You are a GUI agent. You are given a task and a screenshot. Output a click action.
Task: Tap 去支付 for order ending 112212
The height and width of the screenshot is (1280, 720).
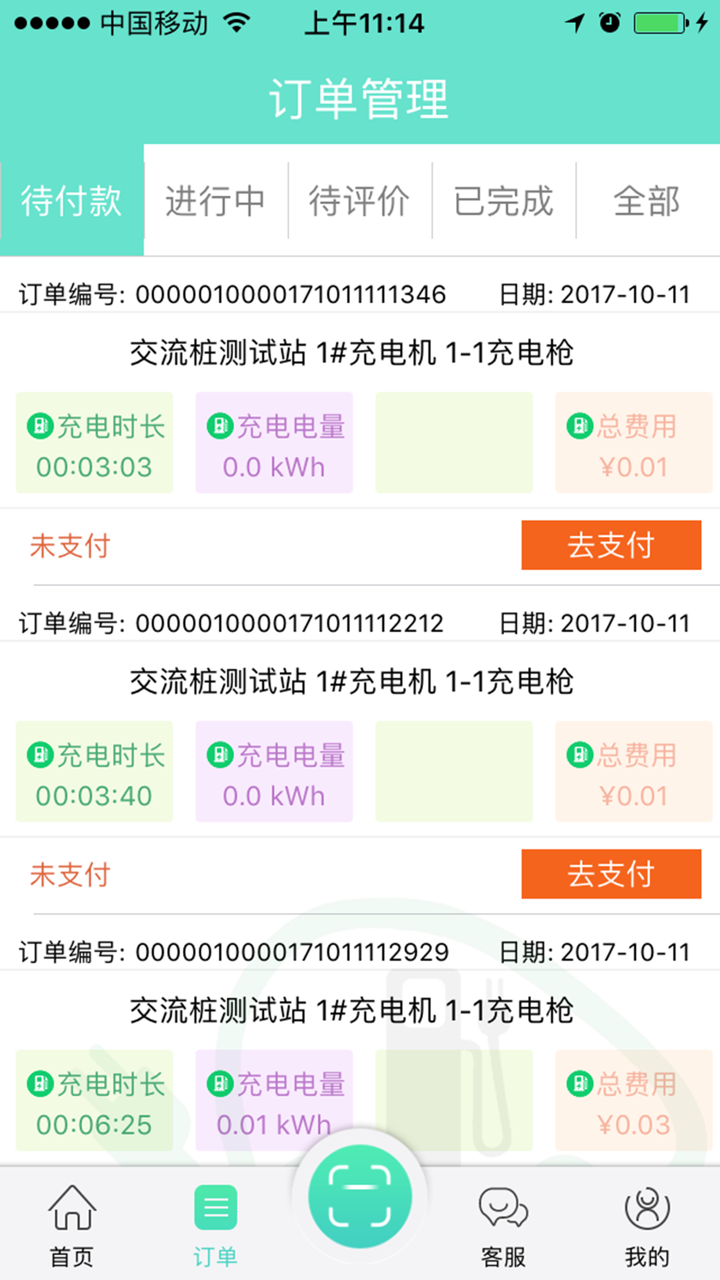coord(611,874)
